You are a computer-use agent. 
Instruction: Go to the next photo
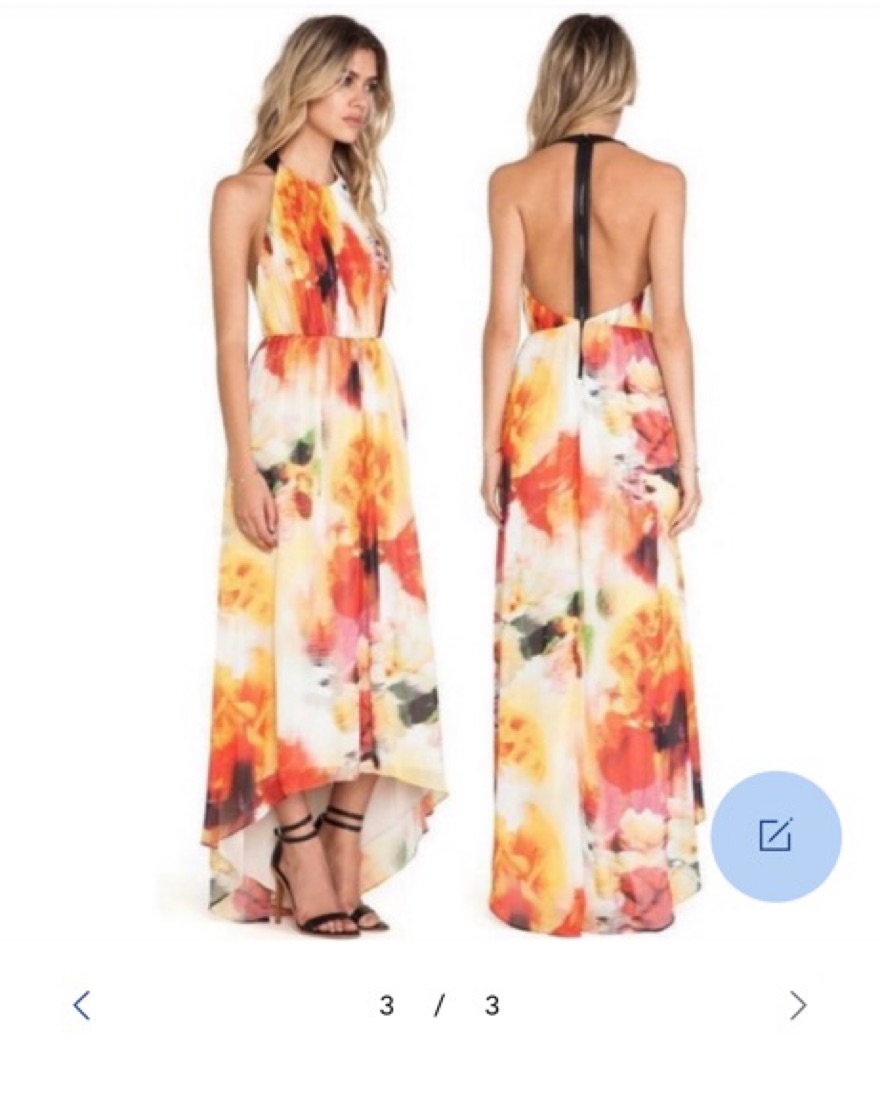[797, 1005]
